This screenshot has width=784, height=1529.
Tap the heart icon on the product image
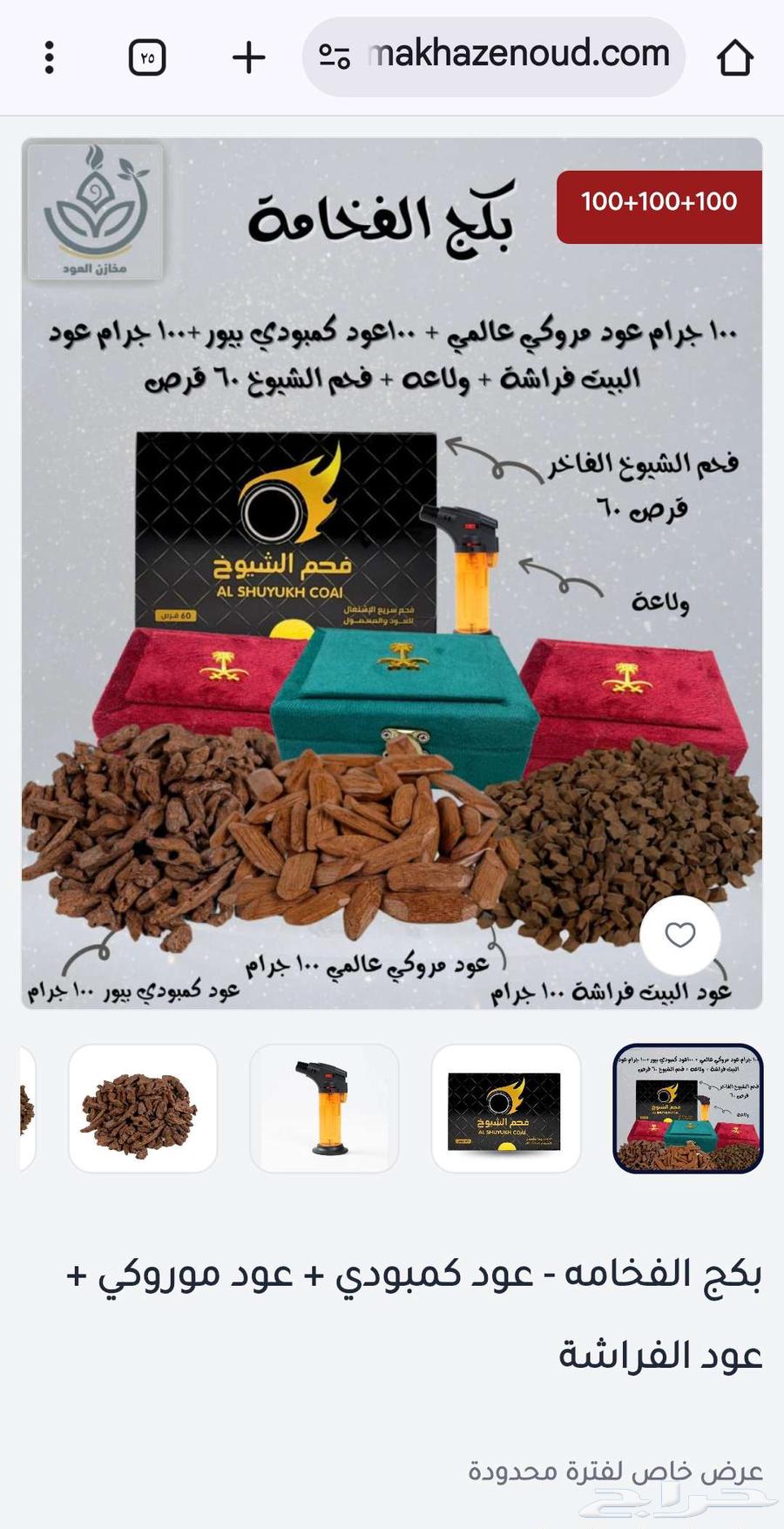679,933
